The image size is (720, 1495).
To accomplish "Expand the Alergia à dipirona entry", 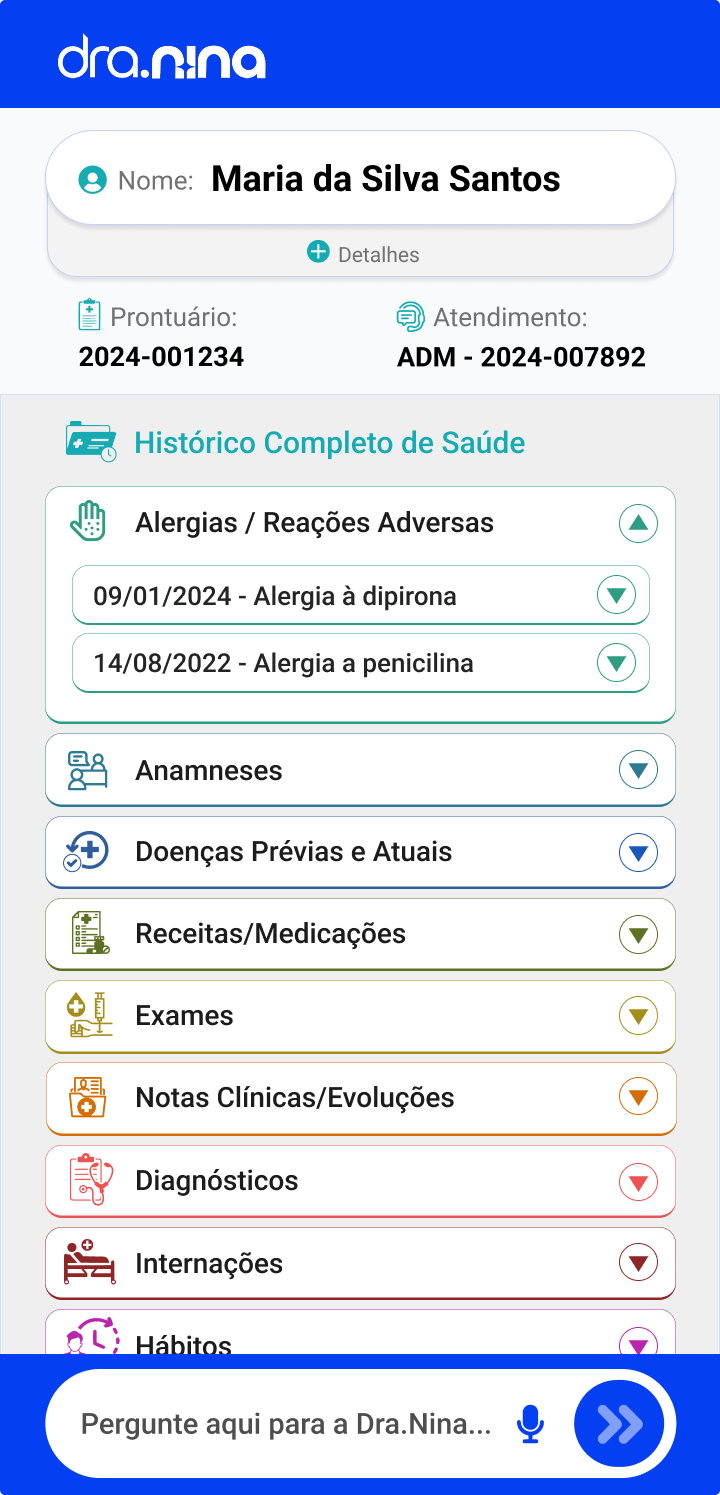I will pos(616,596).
